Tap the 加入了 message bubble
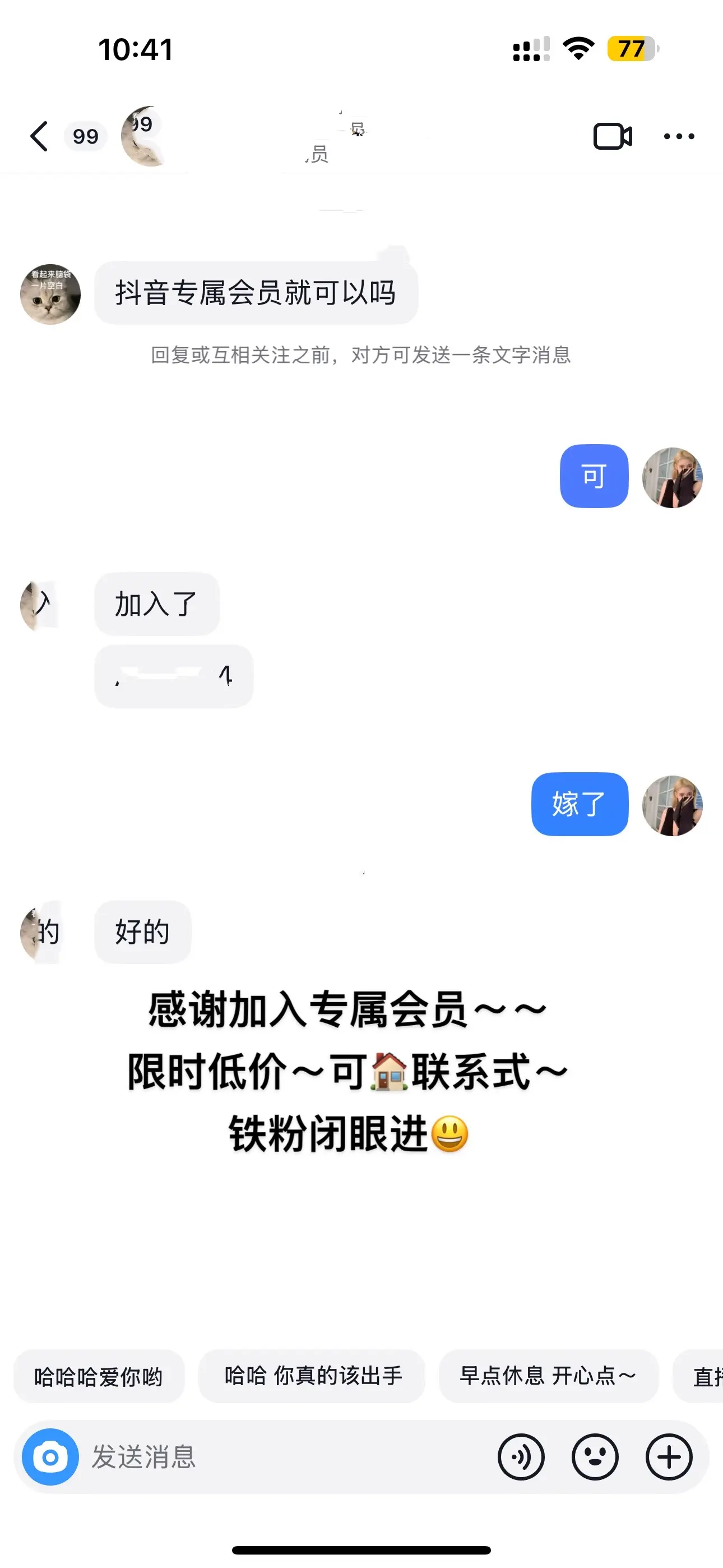 coord(156,604)
